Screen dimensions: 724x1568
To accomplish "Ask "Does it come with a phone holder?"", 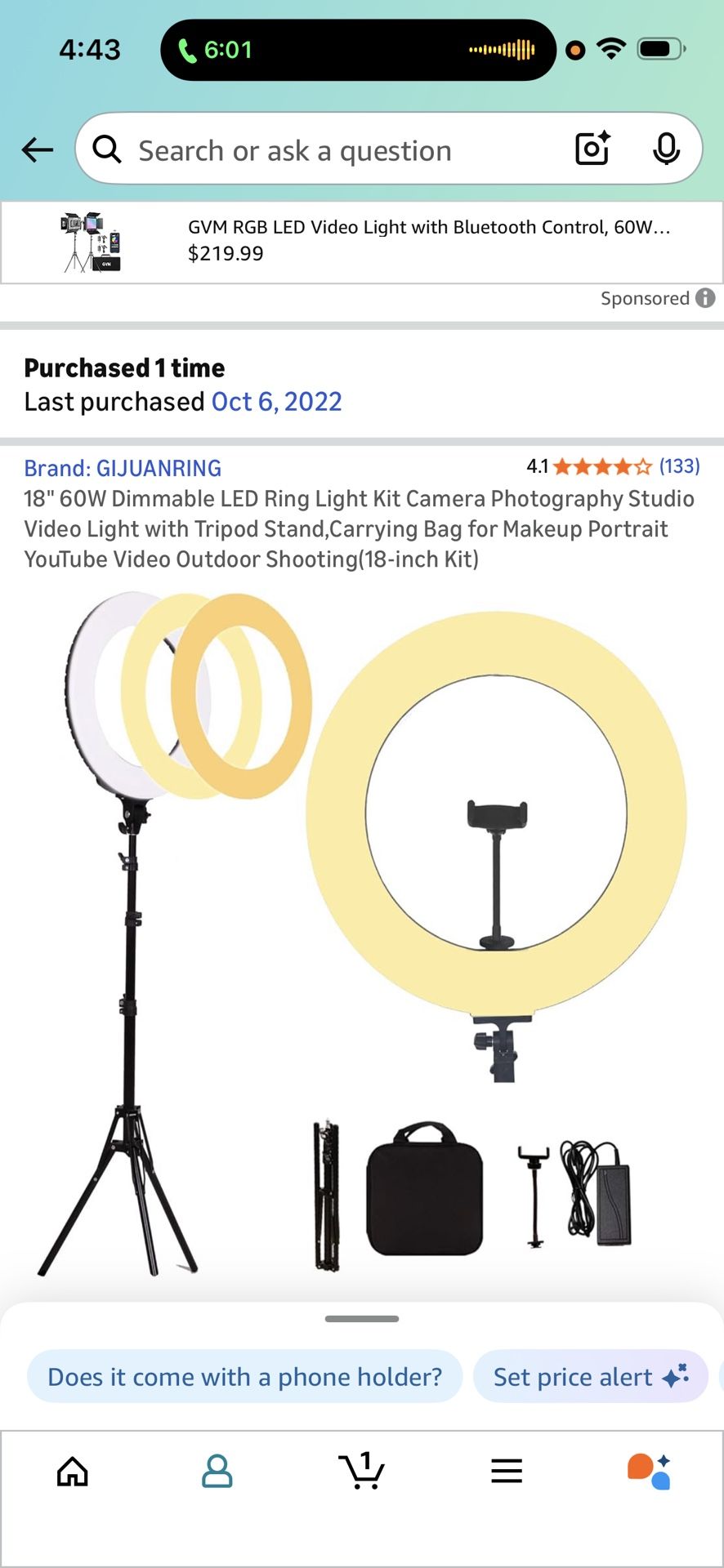I will pos(245,1377).
